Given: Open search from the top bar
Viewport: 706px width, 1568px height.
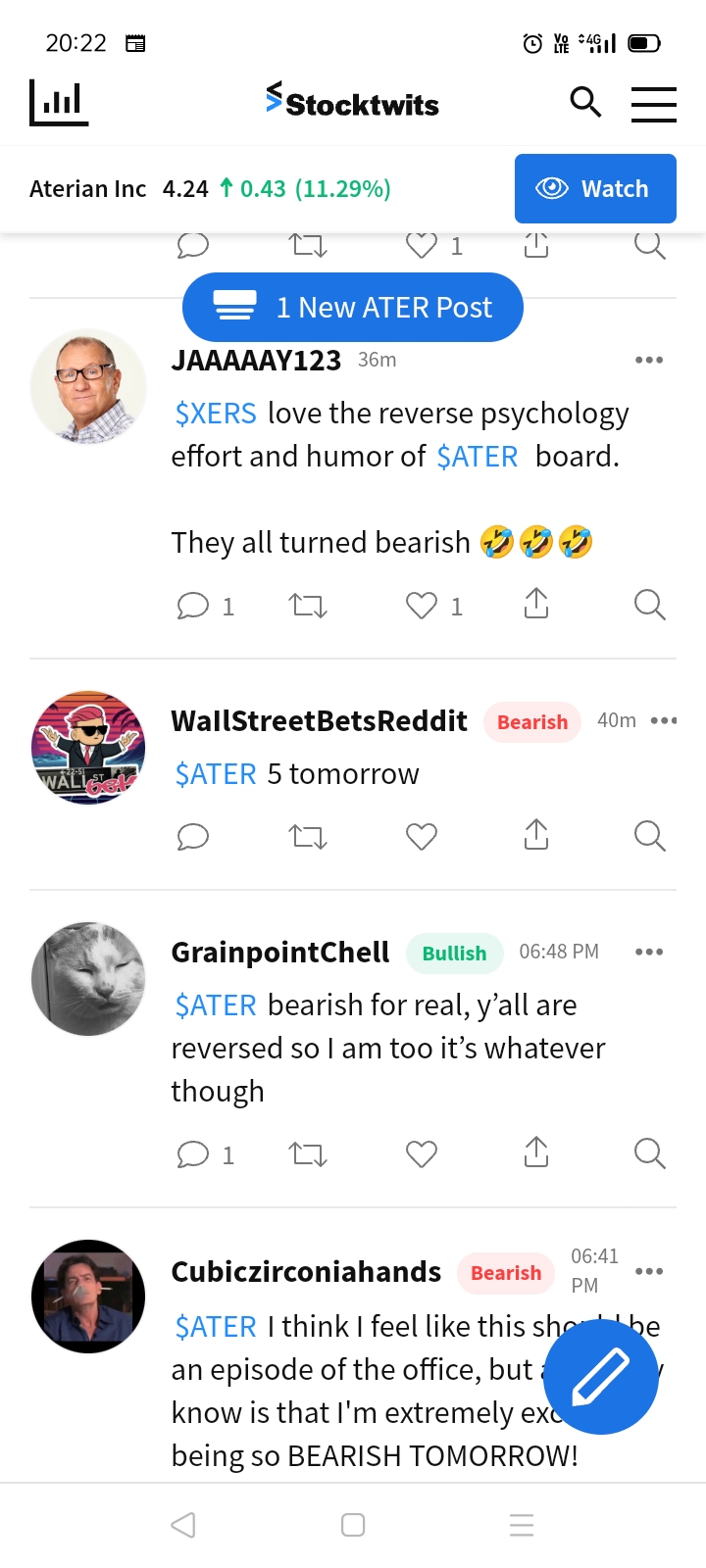Looking at the screenshot, I should [x=585, y=102].
